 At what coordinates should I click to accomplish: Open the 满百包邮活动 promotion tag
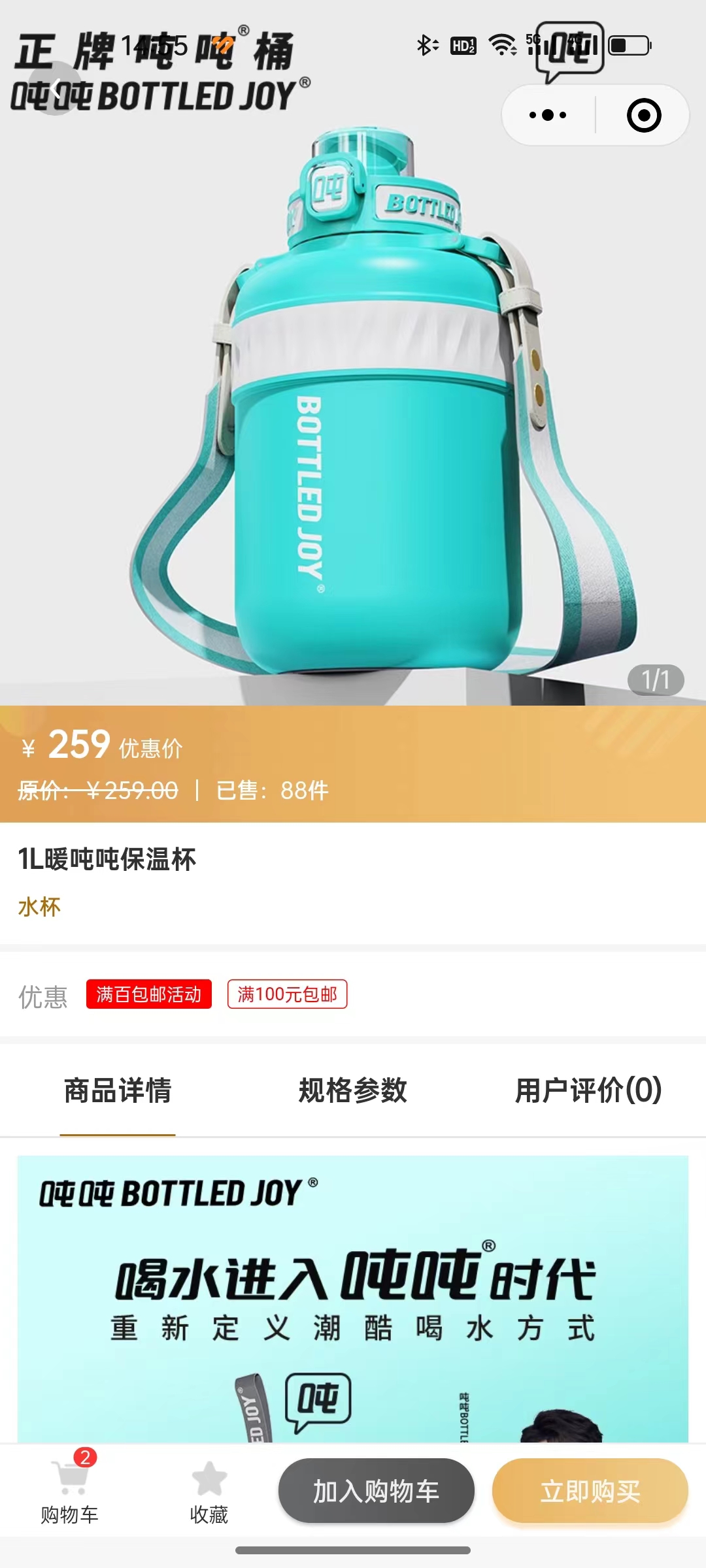[148, 994]
